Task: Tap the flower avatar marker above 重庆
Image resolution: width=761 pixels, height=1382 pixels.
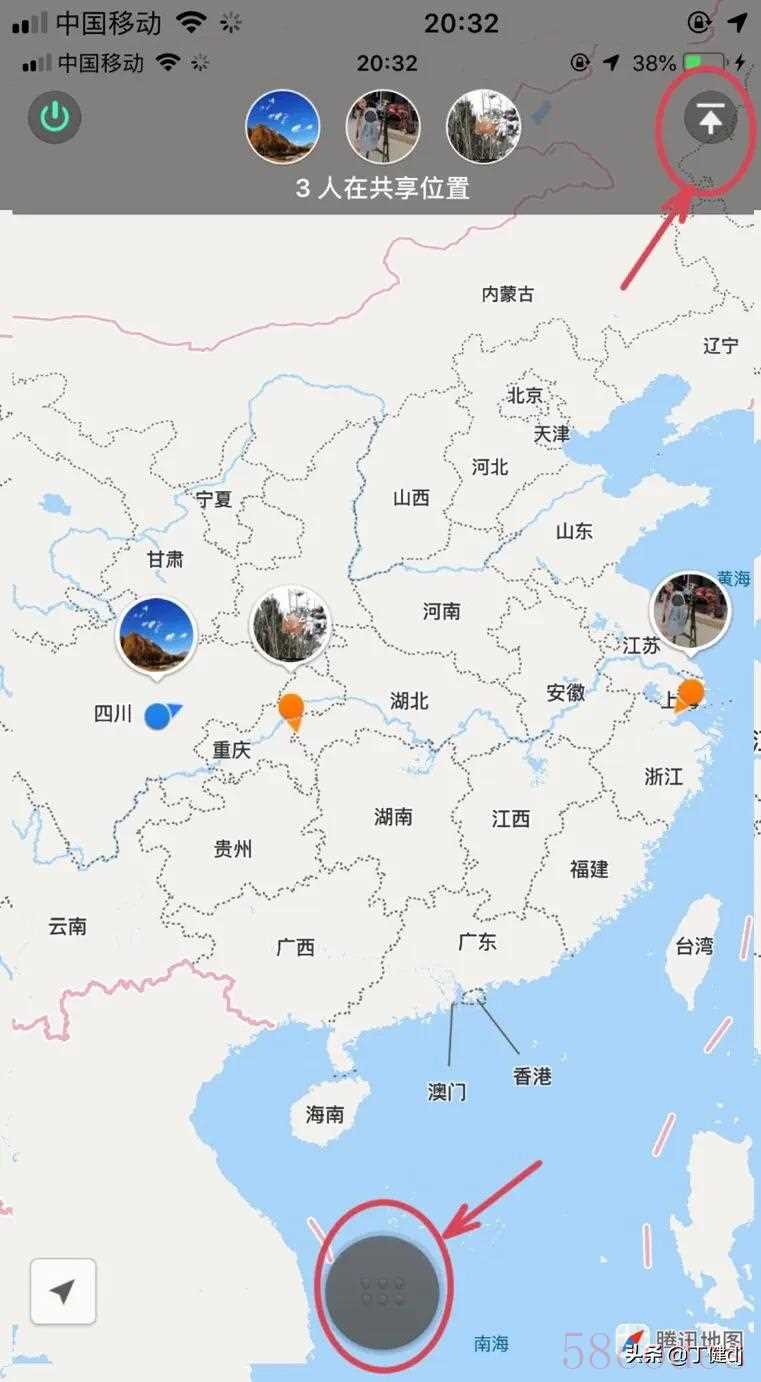Action: click(x=290, y=625)
